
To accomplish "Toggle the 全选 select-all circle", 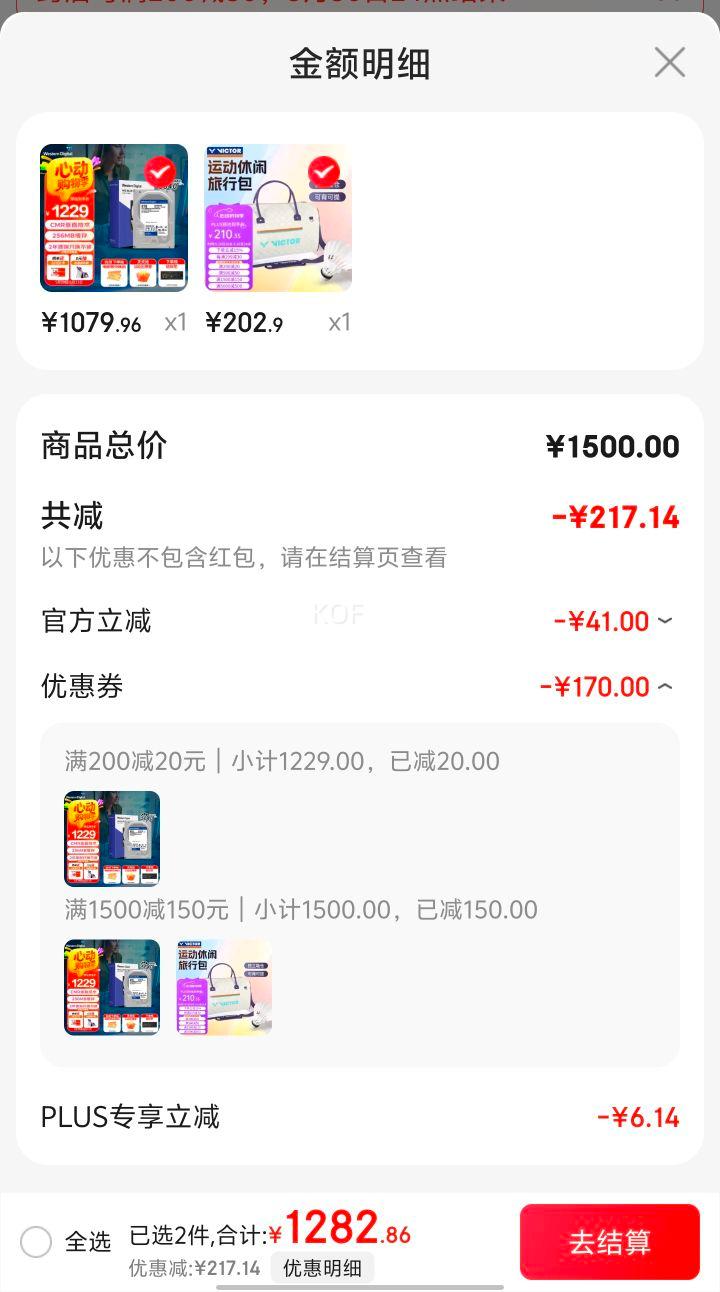I will 36,1242.
